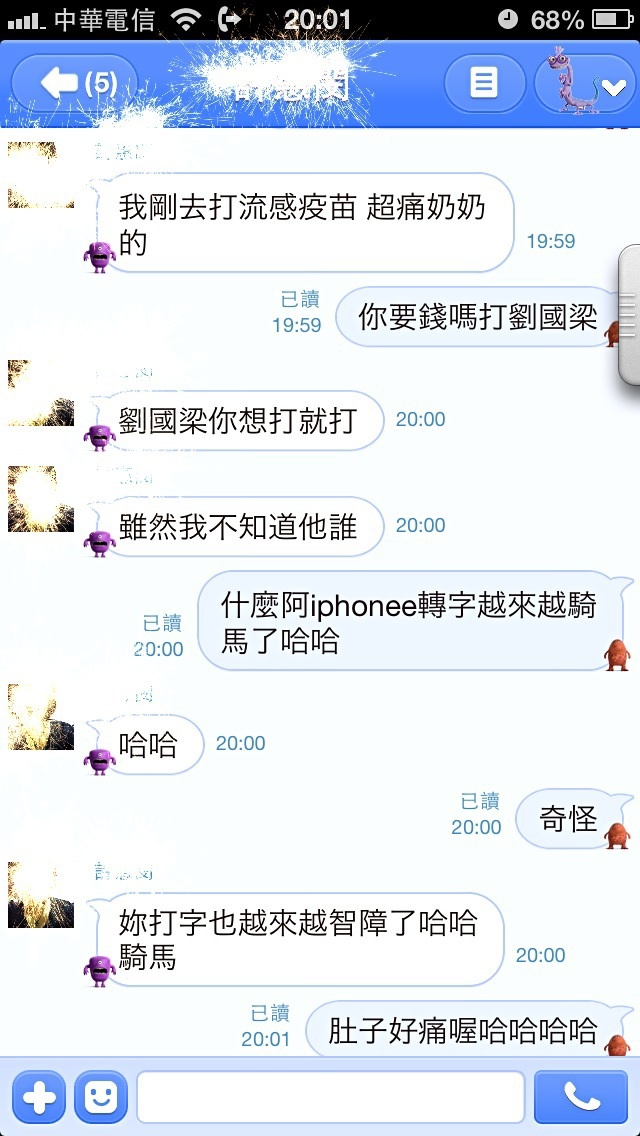Open the sticker and emoji picker
The width and height of the screenshot is (640, 1136).
[101, 1097]
